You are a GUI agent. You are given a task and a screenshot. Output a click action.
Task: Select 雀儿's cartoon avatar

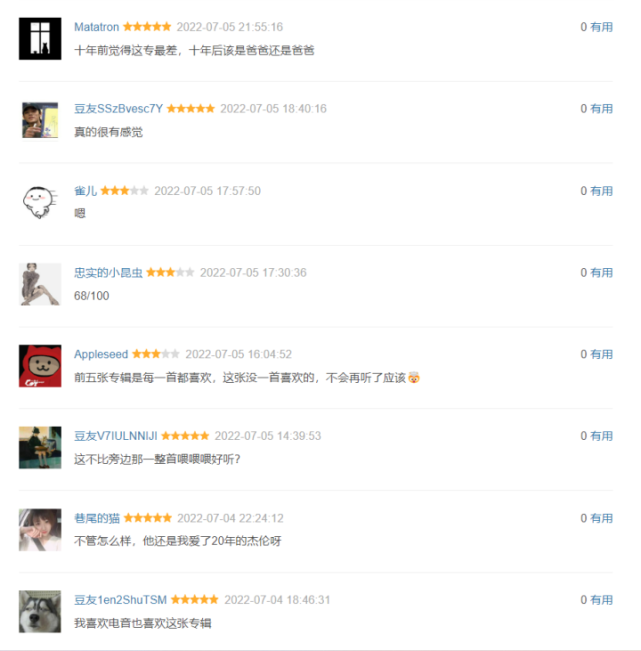click(40, 202)
